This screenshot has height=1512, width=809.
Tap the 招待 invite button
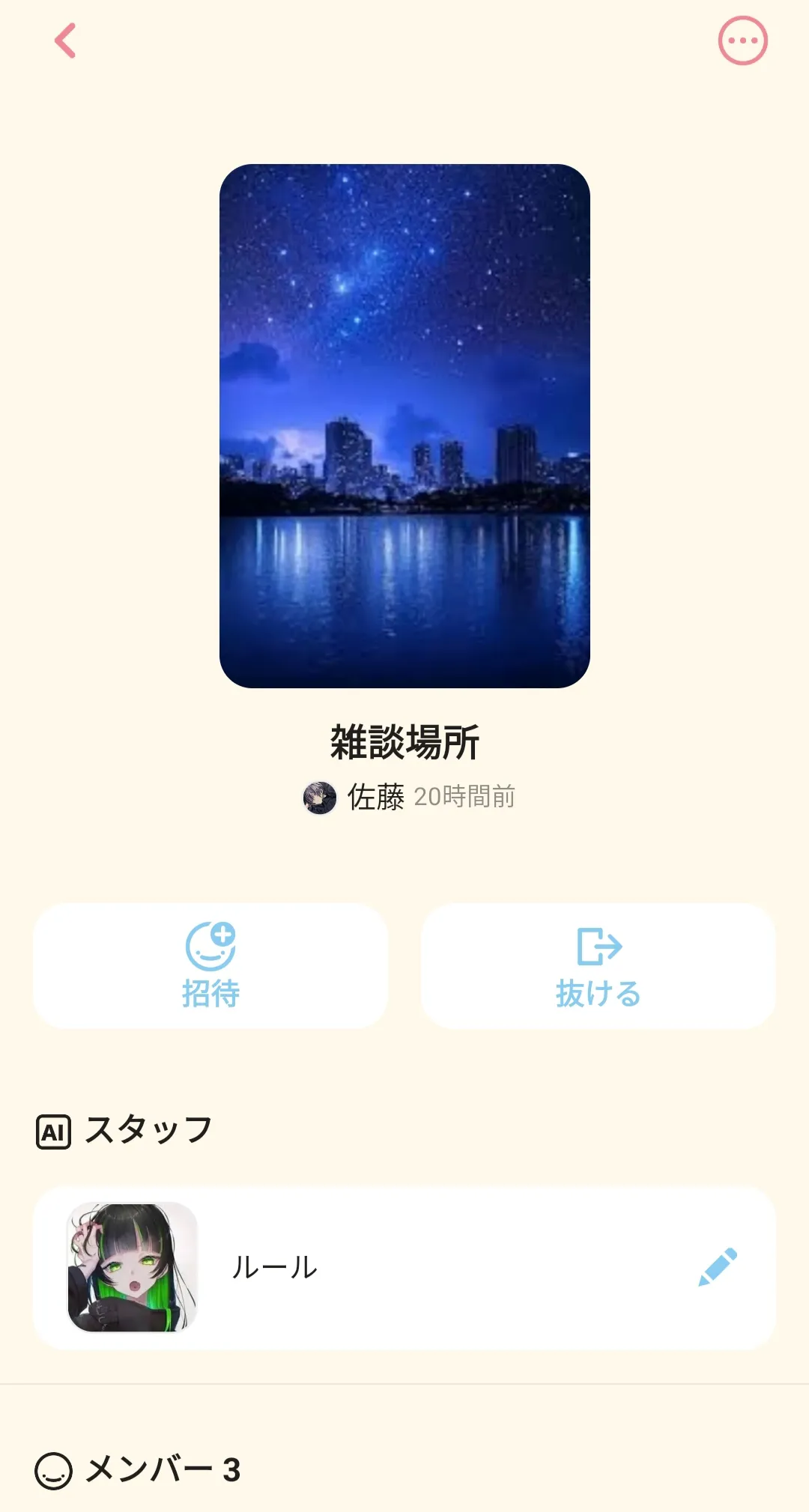click(x=210, y=965)
